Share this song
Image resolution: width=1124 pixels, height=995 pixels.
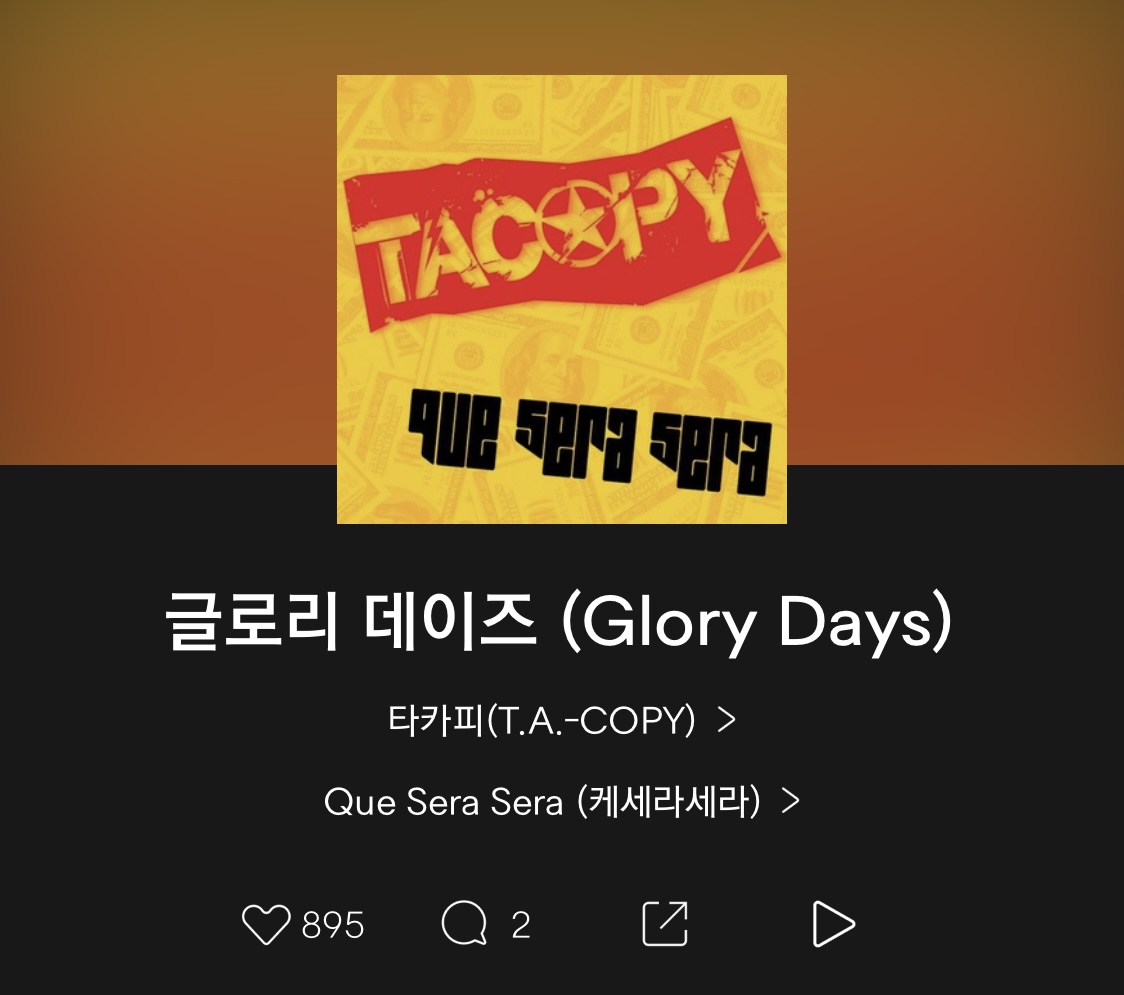pos(664,925)
